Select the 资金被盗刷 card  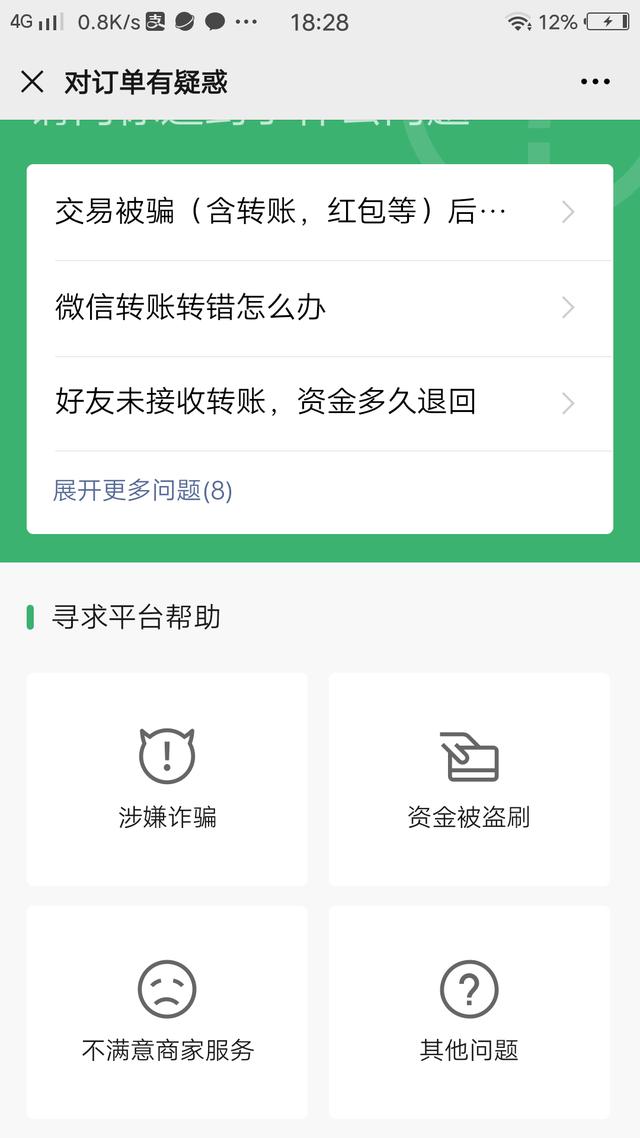click(469, 779)
